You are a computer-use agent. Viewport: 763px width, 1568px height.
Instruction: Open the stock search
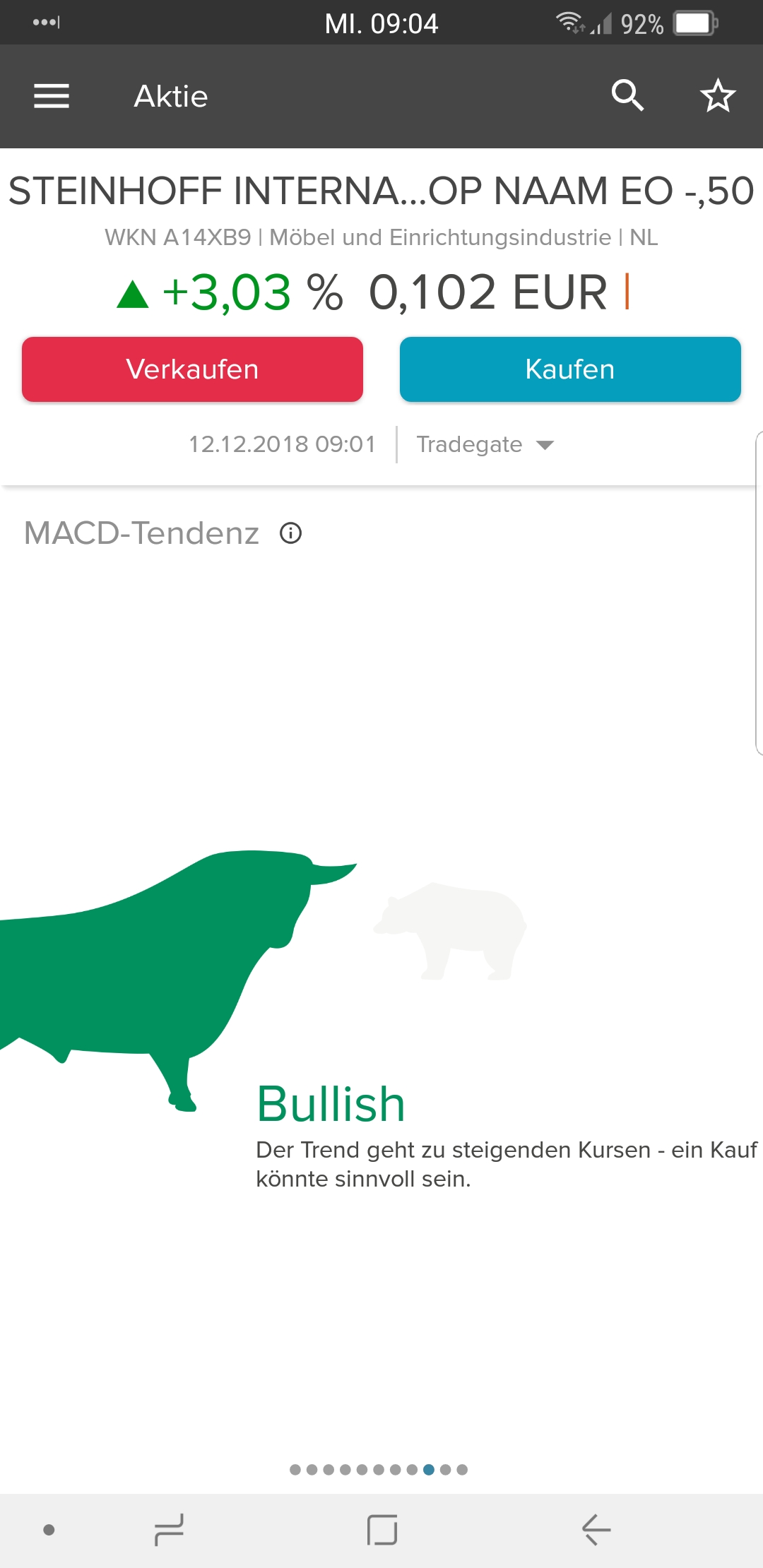point(627,95)
